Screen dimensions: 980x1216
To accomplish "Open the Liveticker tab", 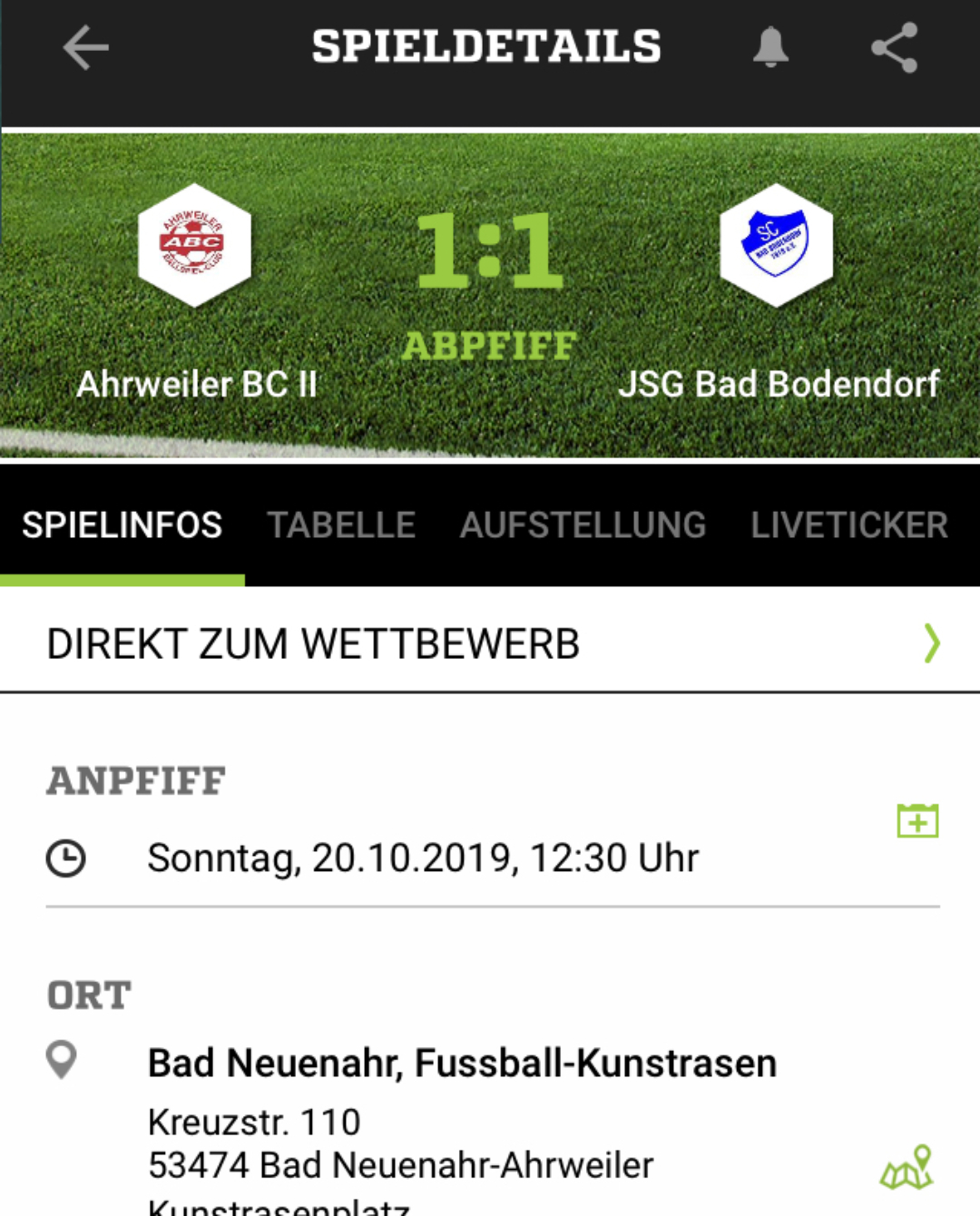I will click(849, 525).
